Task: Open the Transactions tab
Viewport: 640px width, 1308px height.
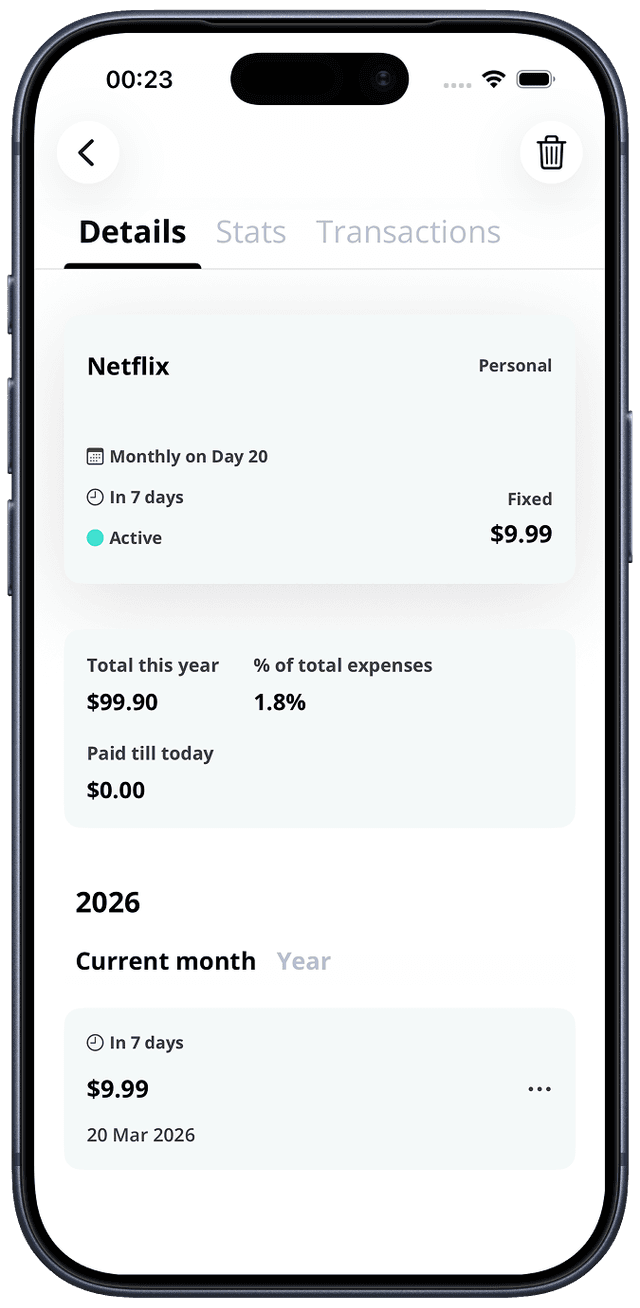Action: click(408, 232)
